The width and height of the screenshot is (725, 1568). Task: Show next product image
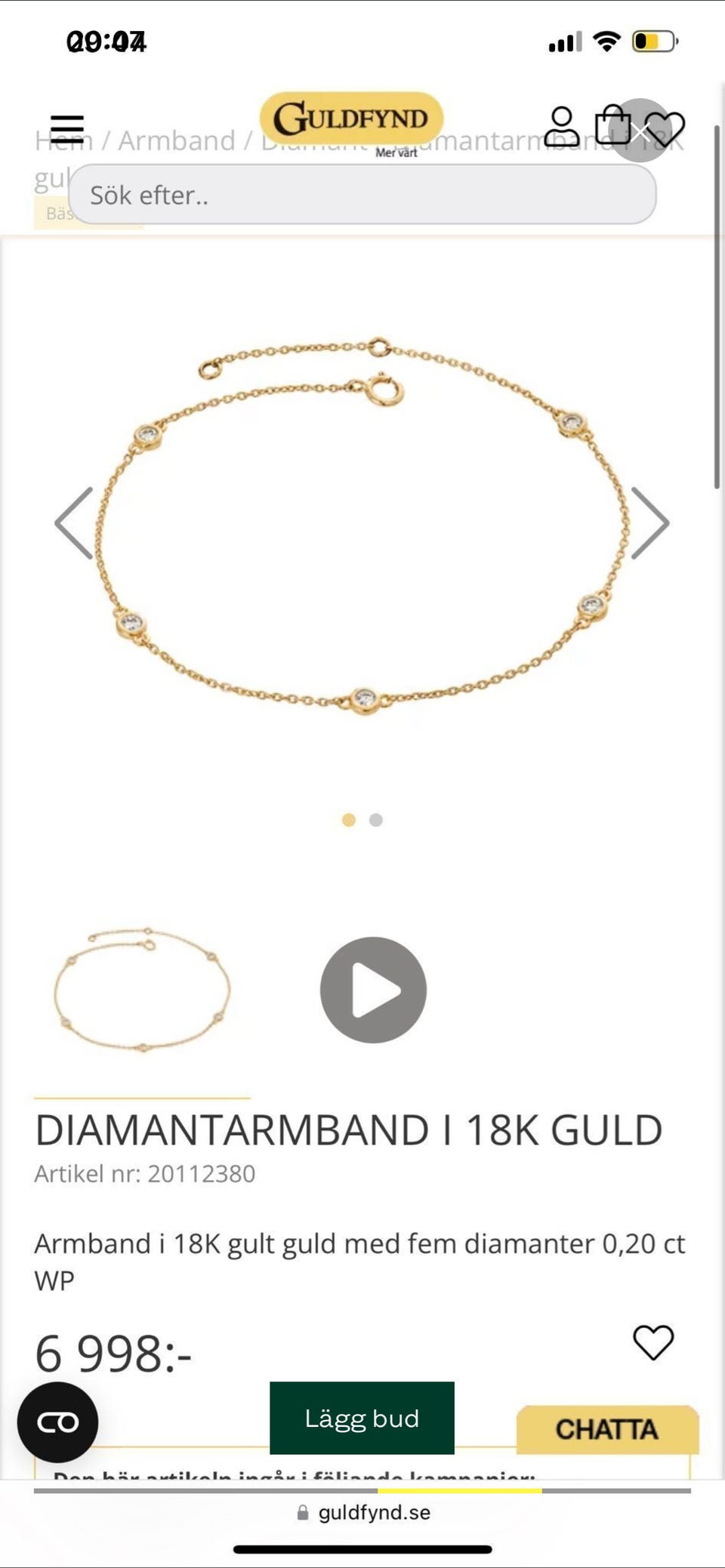pos(649,522)
